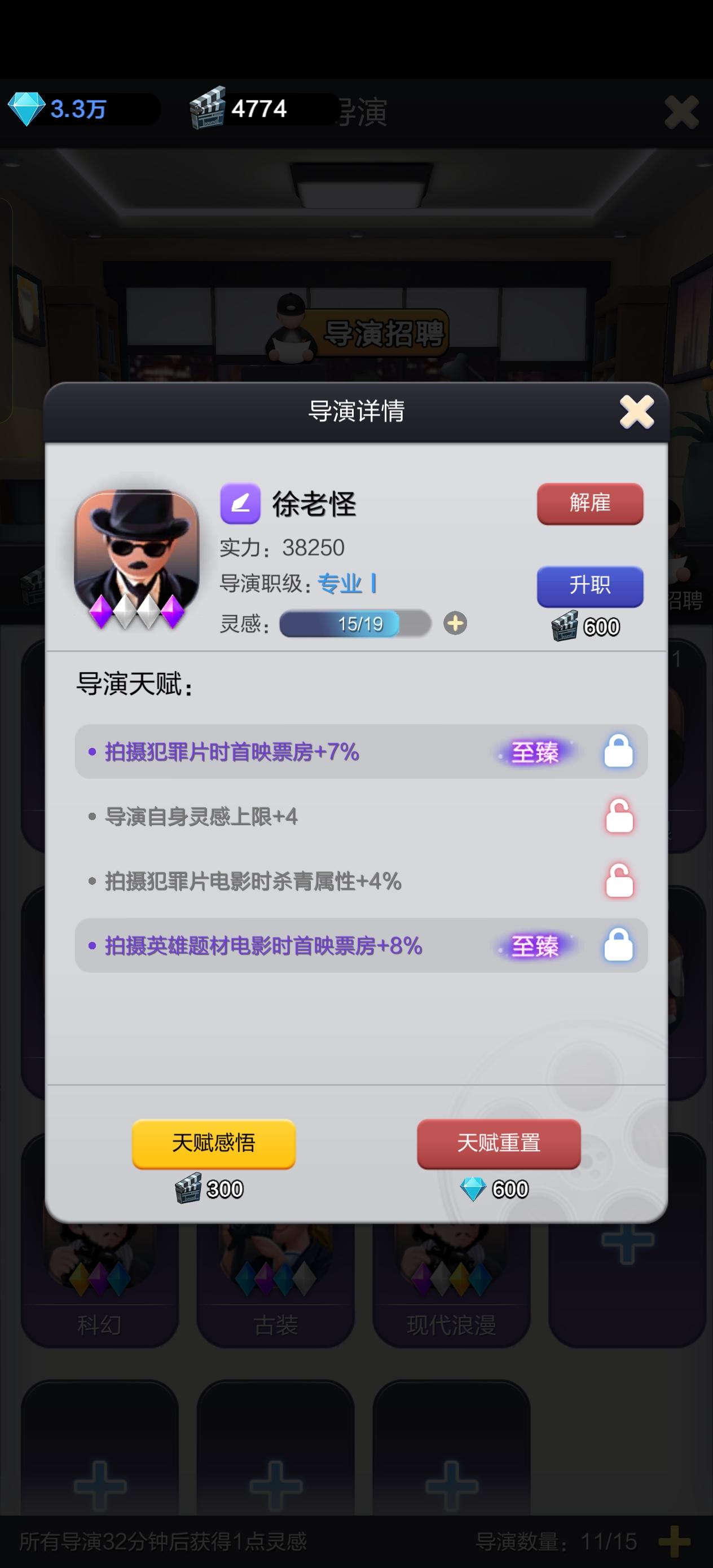The width and height of the screenshot is (713, 1568).
Task: Tap the diamond currency icon showing 3.3万
Action: point(27,107)
